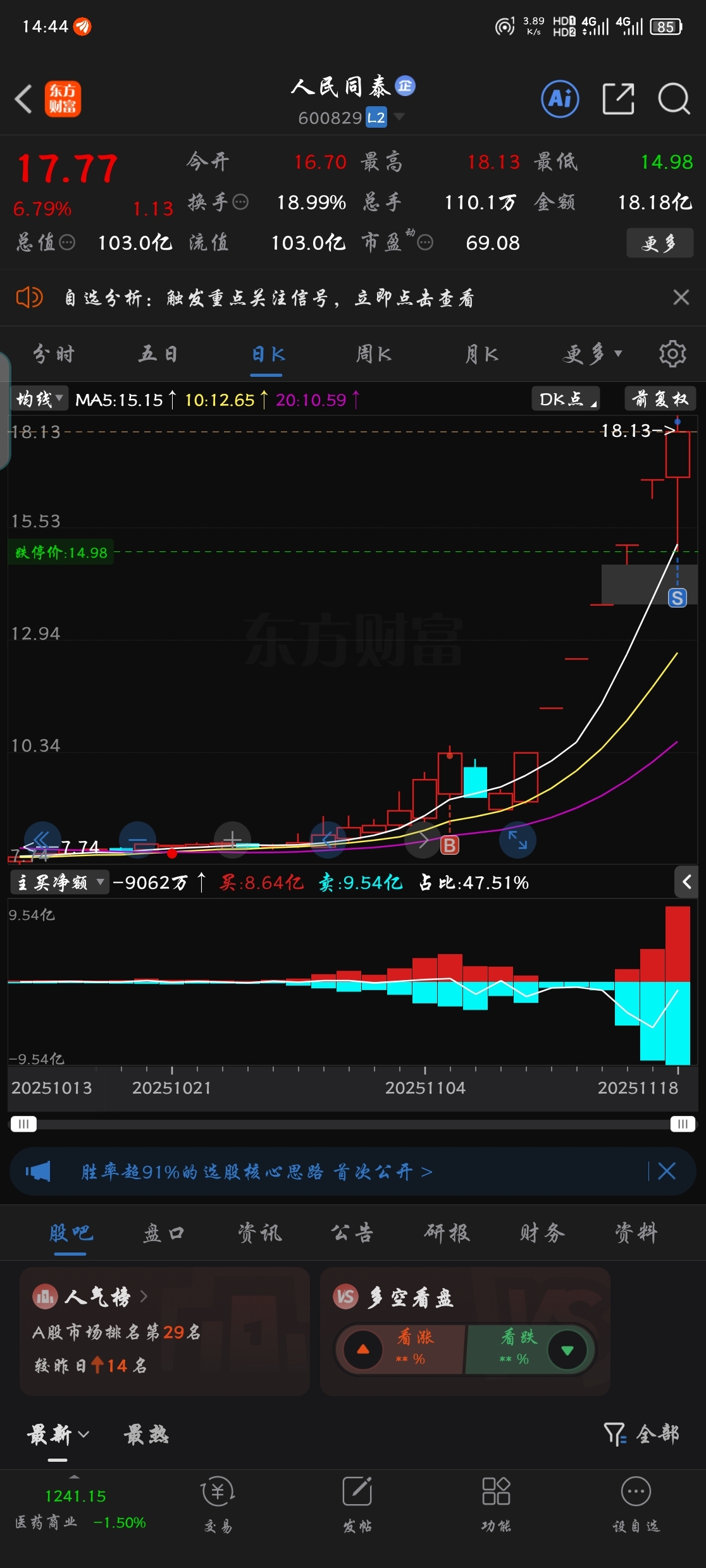Expand the 均线 indicator dropdown
This screenshot has width=706, height=1568.
[x=40, y=399]
